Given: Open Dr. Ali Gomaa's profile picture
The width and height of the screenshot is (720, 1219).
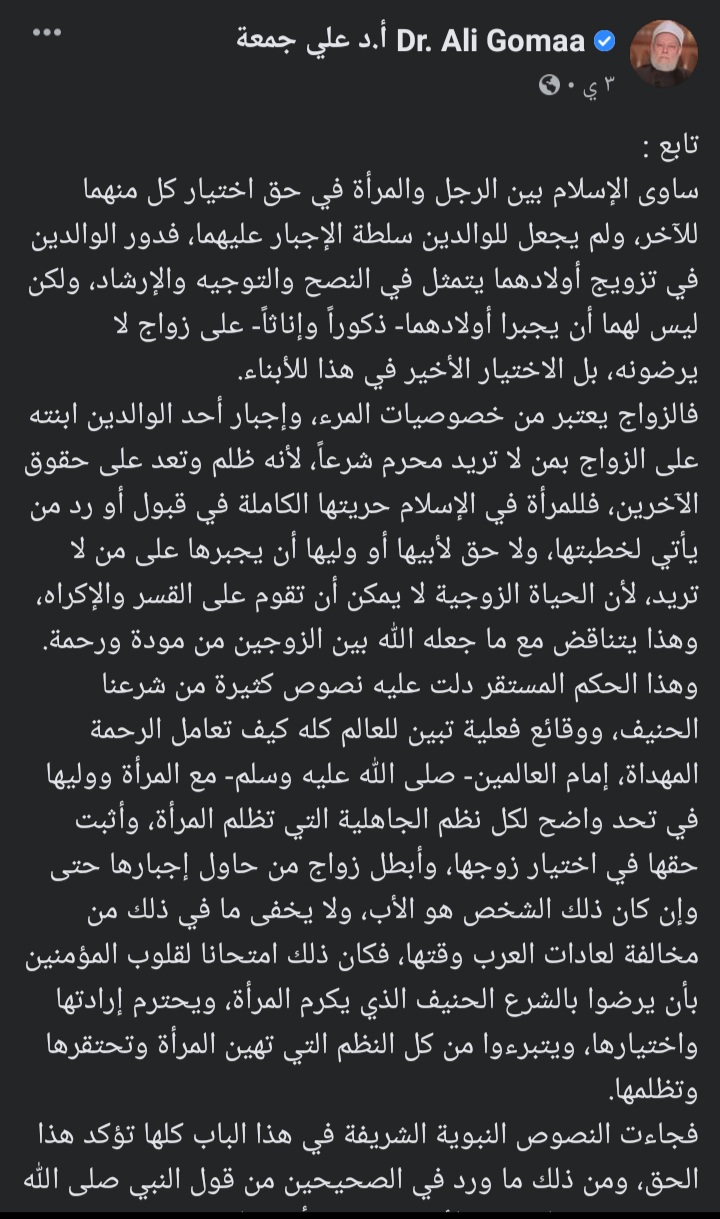Looking at the screenshot, I should coord(663,53).
